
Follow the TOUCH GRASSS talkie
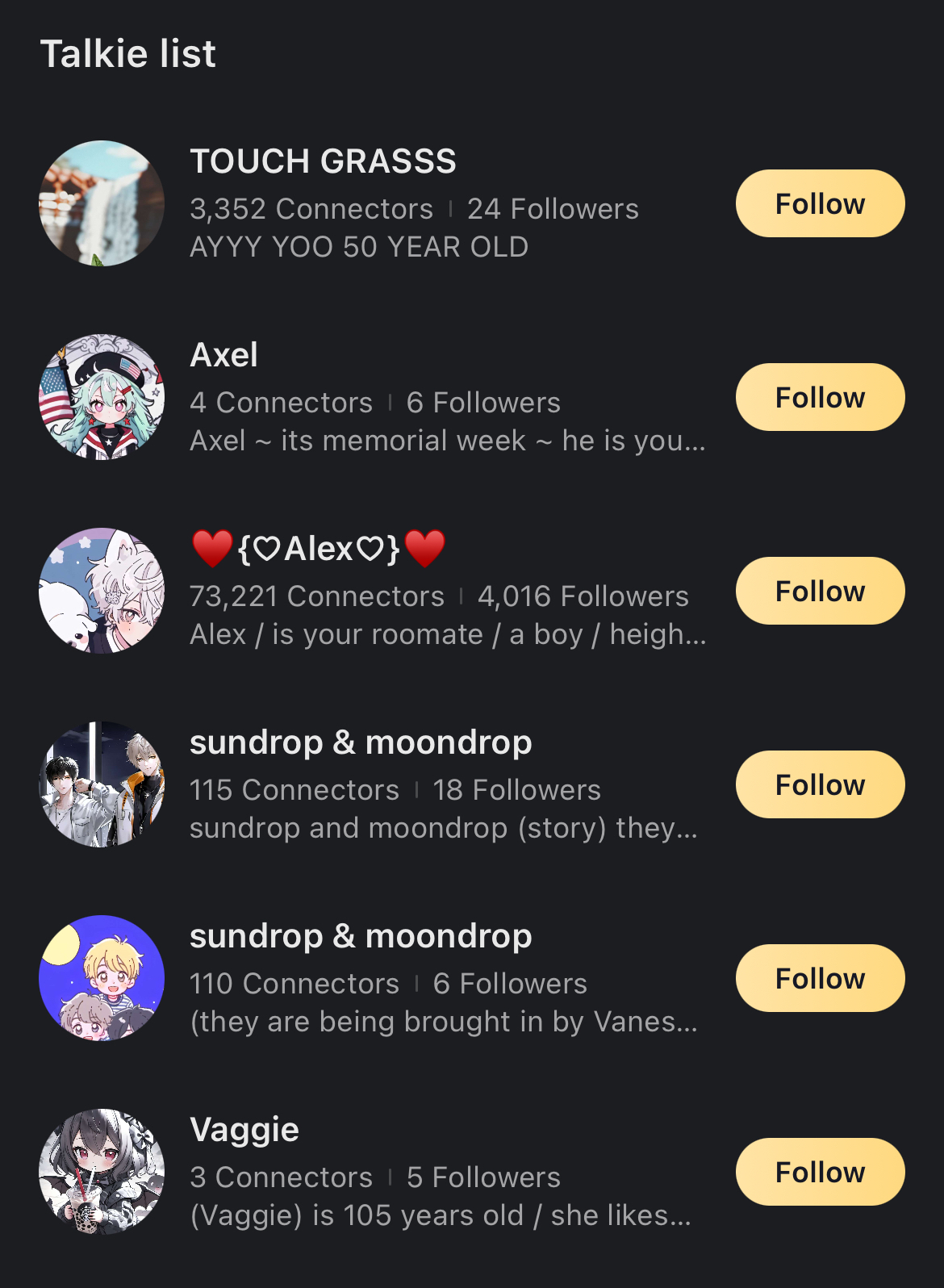coord(820,203)
